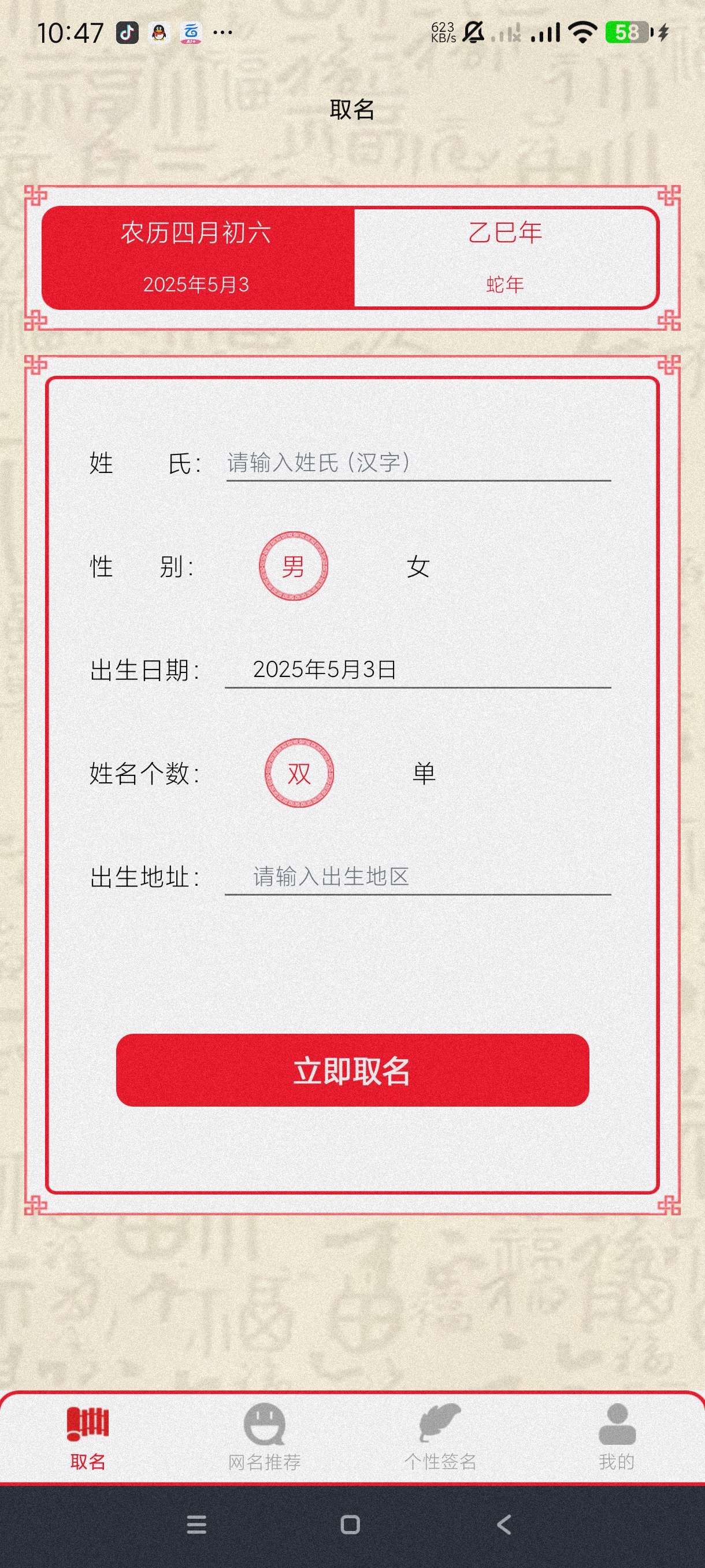This screenshot has width=705, height=1568.
Task: Open the 出生日期 date picker
Action: tap(417, 670)
